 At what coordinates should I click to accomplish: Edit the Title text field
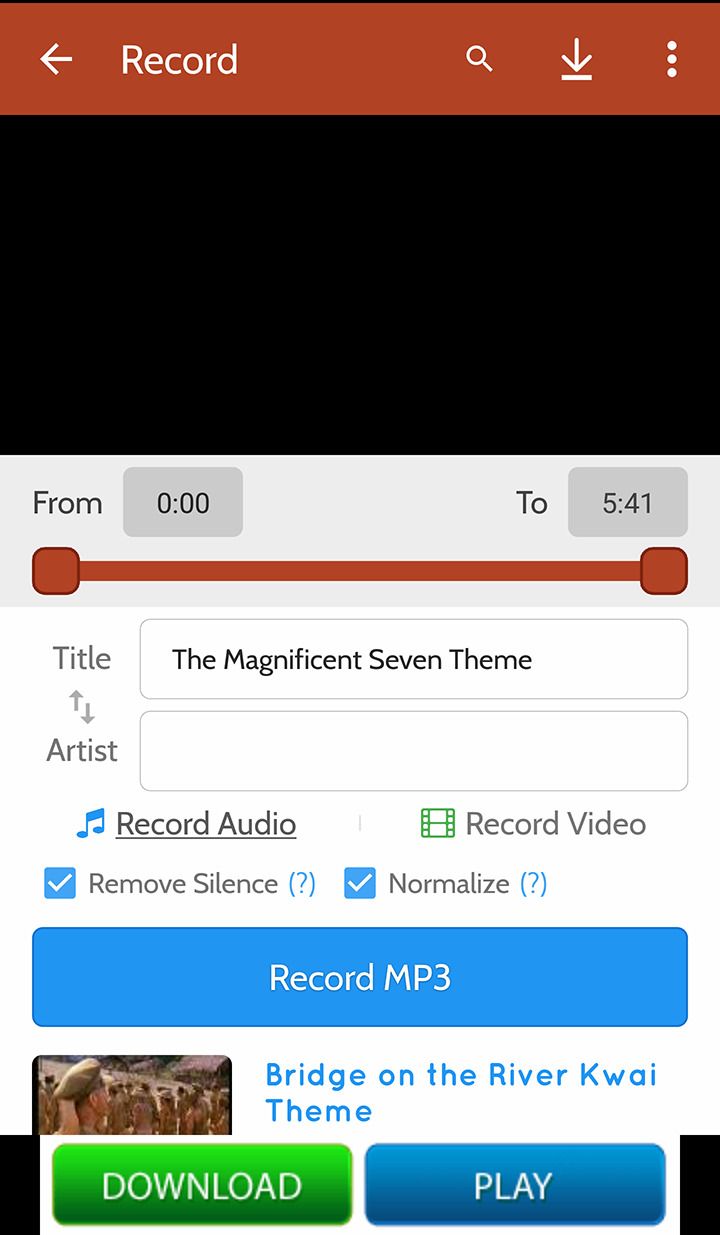(x=414, y=659)
